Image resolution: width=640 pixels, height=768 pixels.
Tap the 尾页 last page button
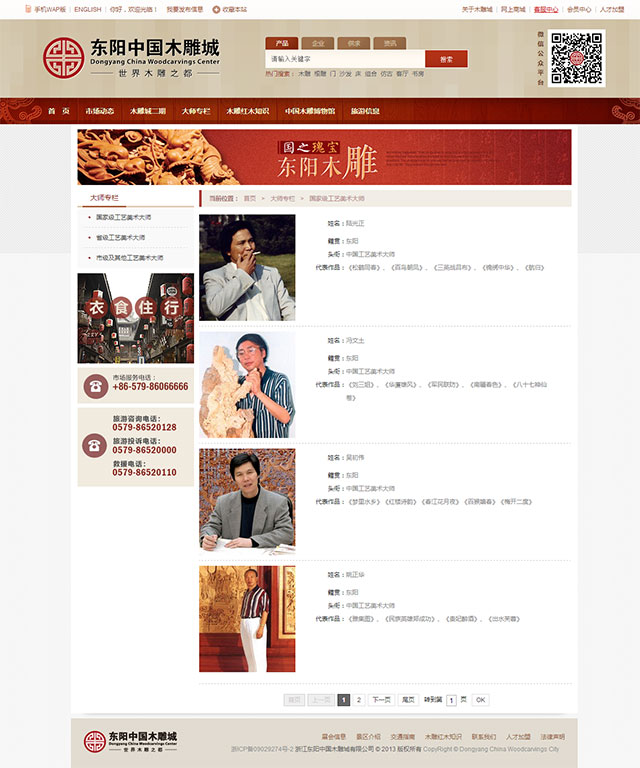[x=408, y=700]
